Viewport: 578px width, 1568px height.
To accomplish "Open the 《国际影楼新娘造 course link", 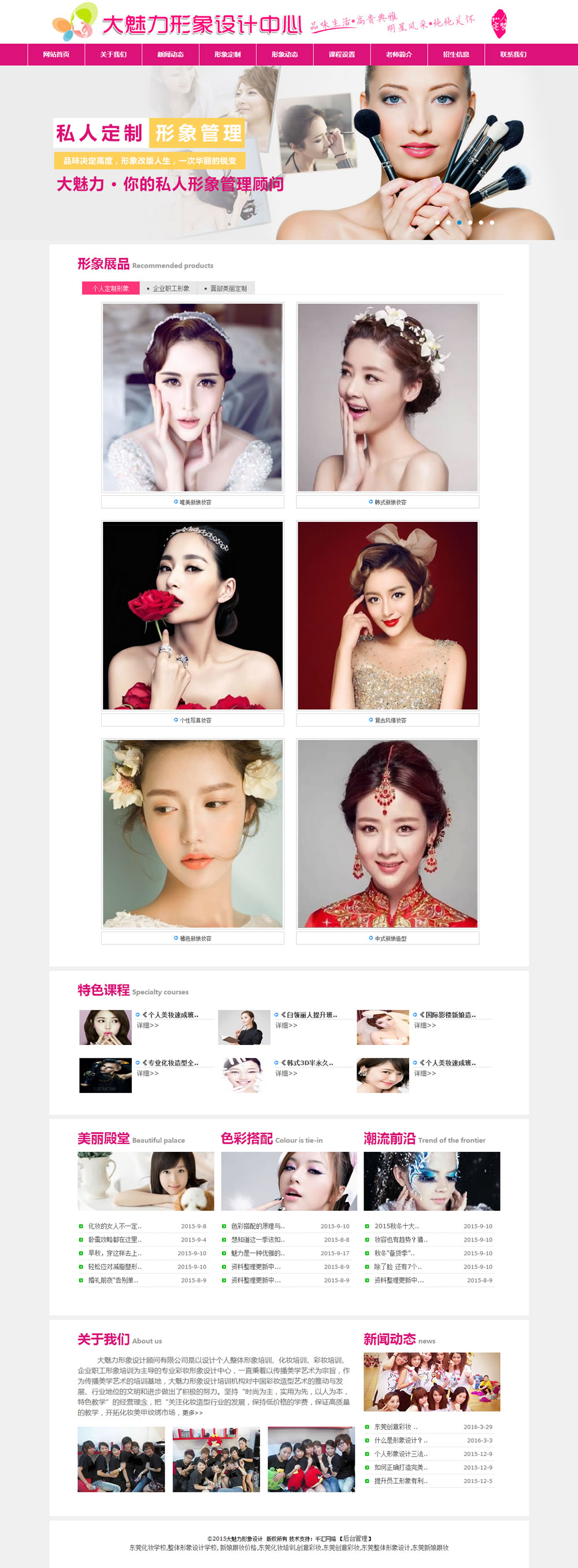I will 447,1015.
